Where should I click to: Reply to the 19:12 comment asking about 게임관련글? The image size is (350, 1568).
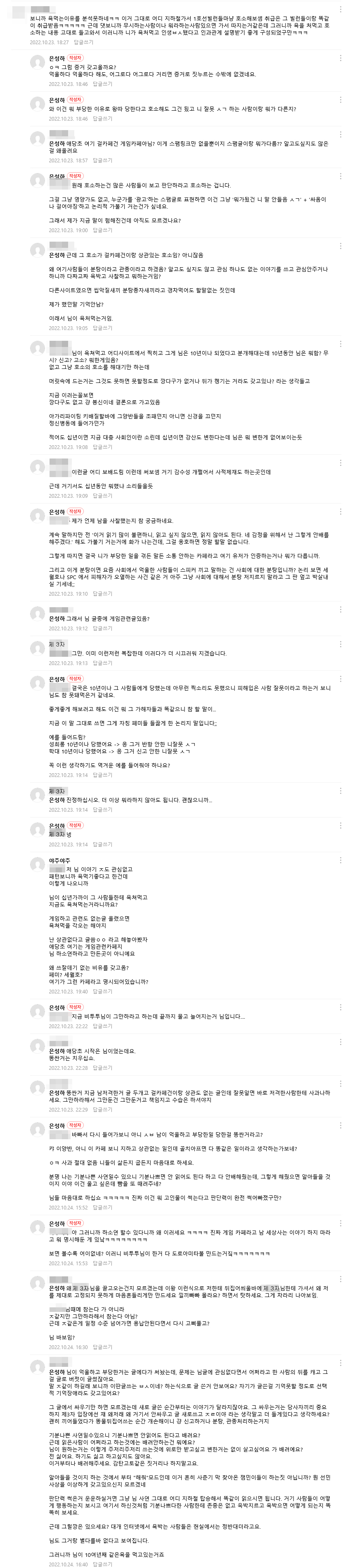point(102,628)
